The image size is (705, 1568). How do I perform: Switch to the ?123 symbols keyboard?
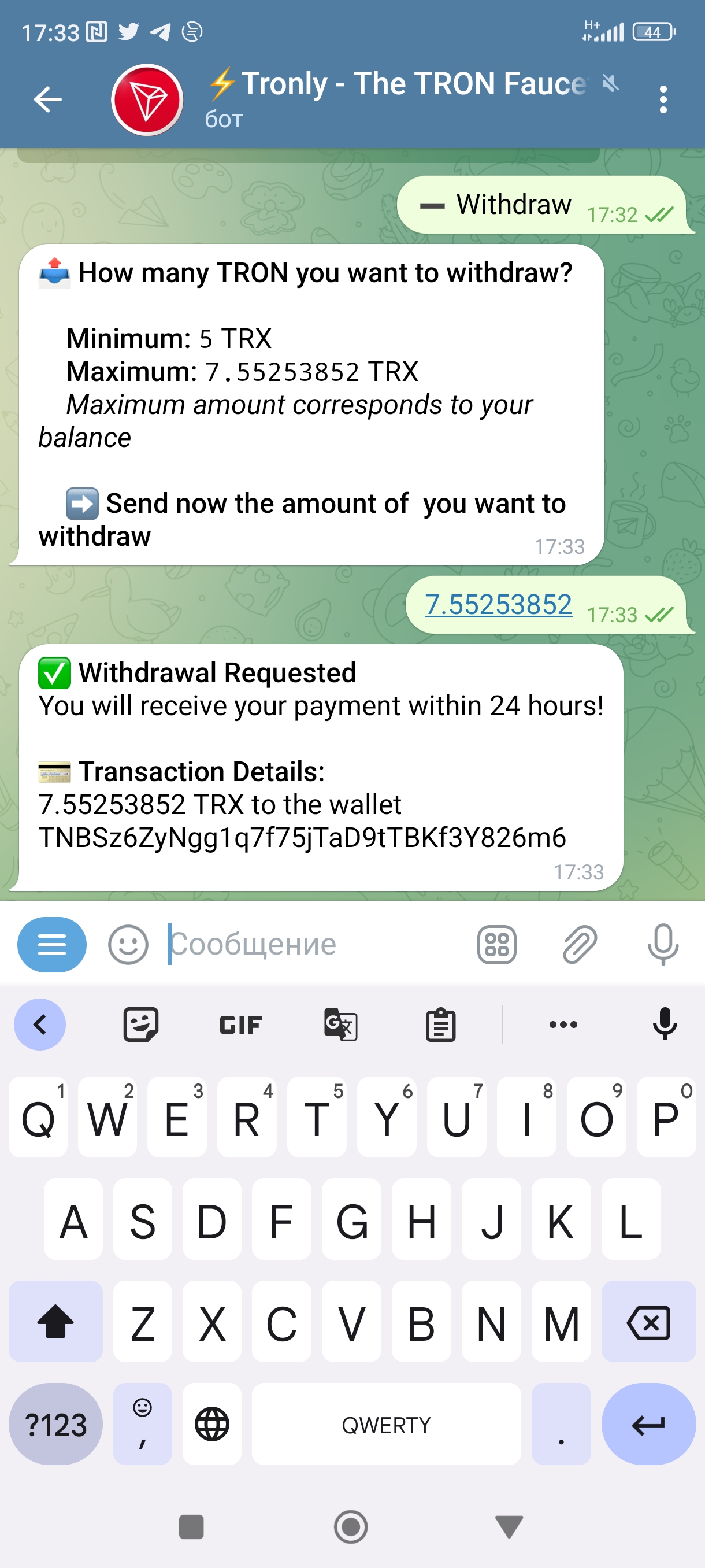click(55, 1423)
